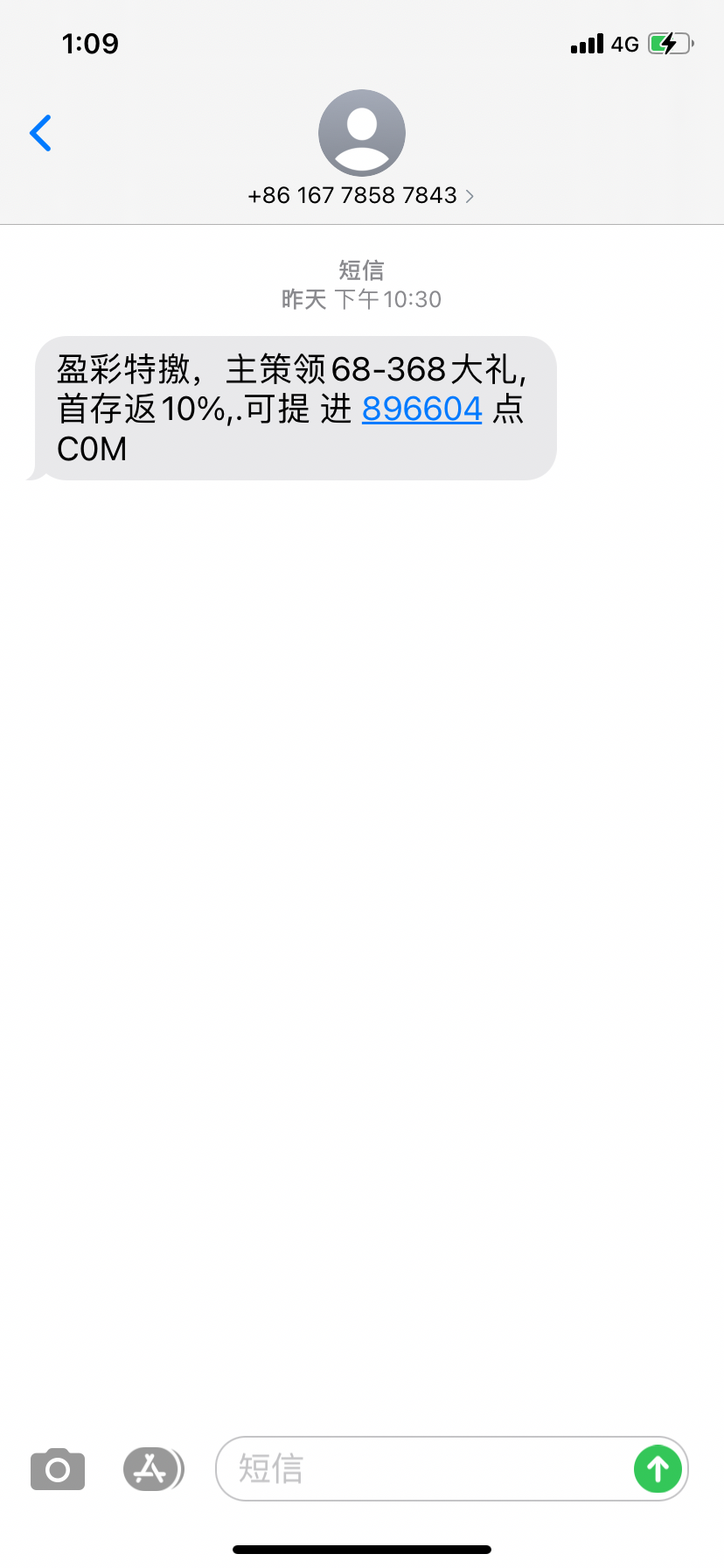The image size is (724, 1568).
Task: Open the camera to attach a photo
Action: [58, 1469]
